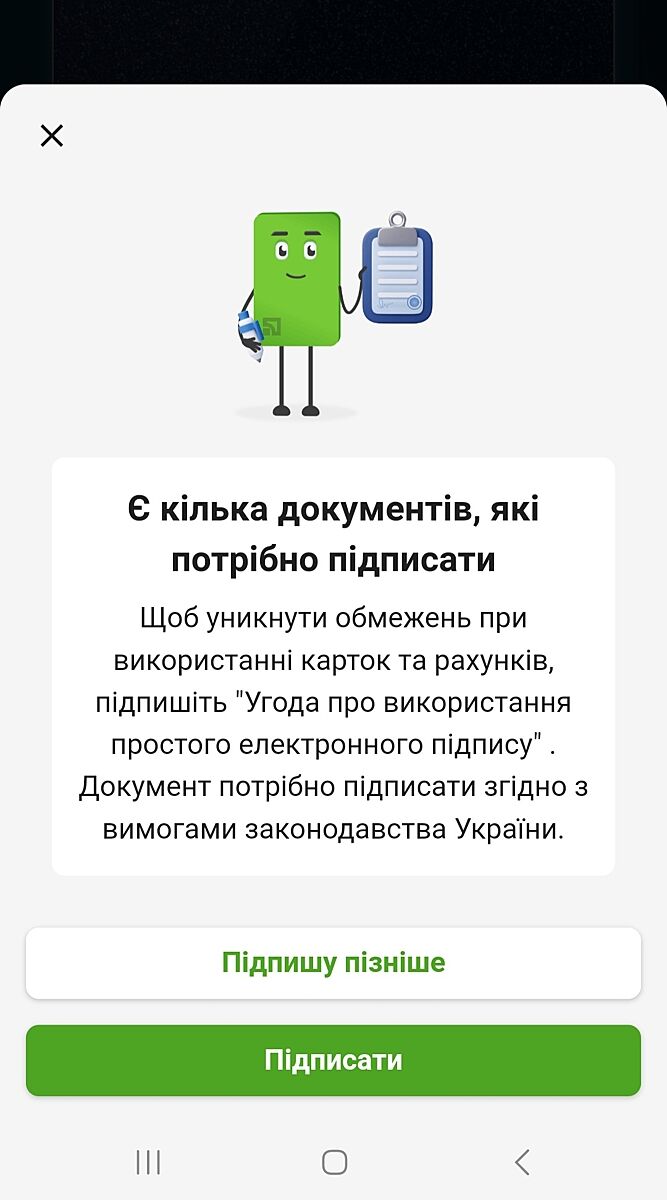667x1200 pixels.
Task: Open recent apps from the navigation bar
Action: click(x=148, y=1162)
